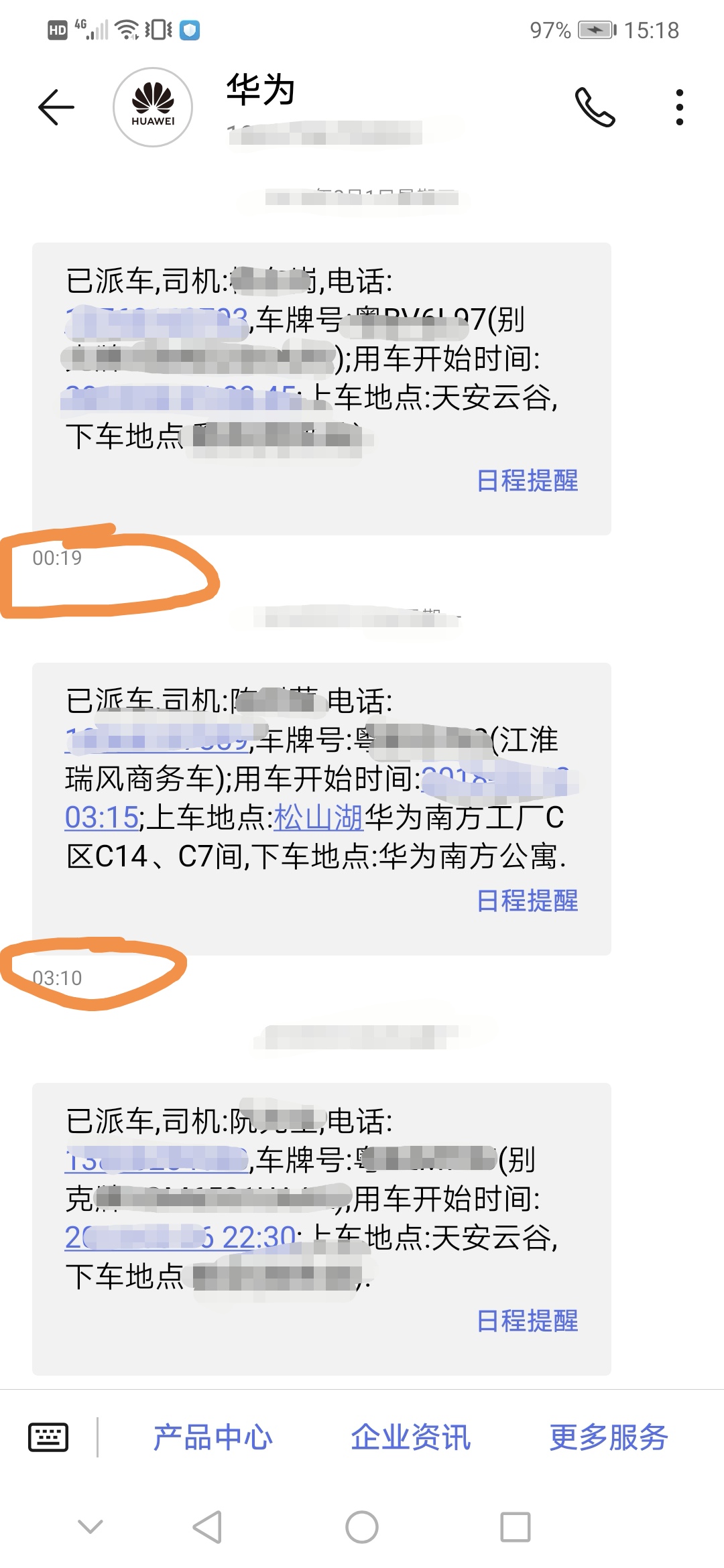Open the 松山湖 location link
This screenshot has height=1568, width=724.
(x=318, y=818)
